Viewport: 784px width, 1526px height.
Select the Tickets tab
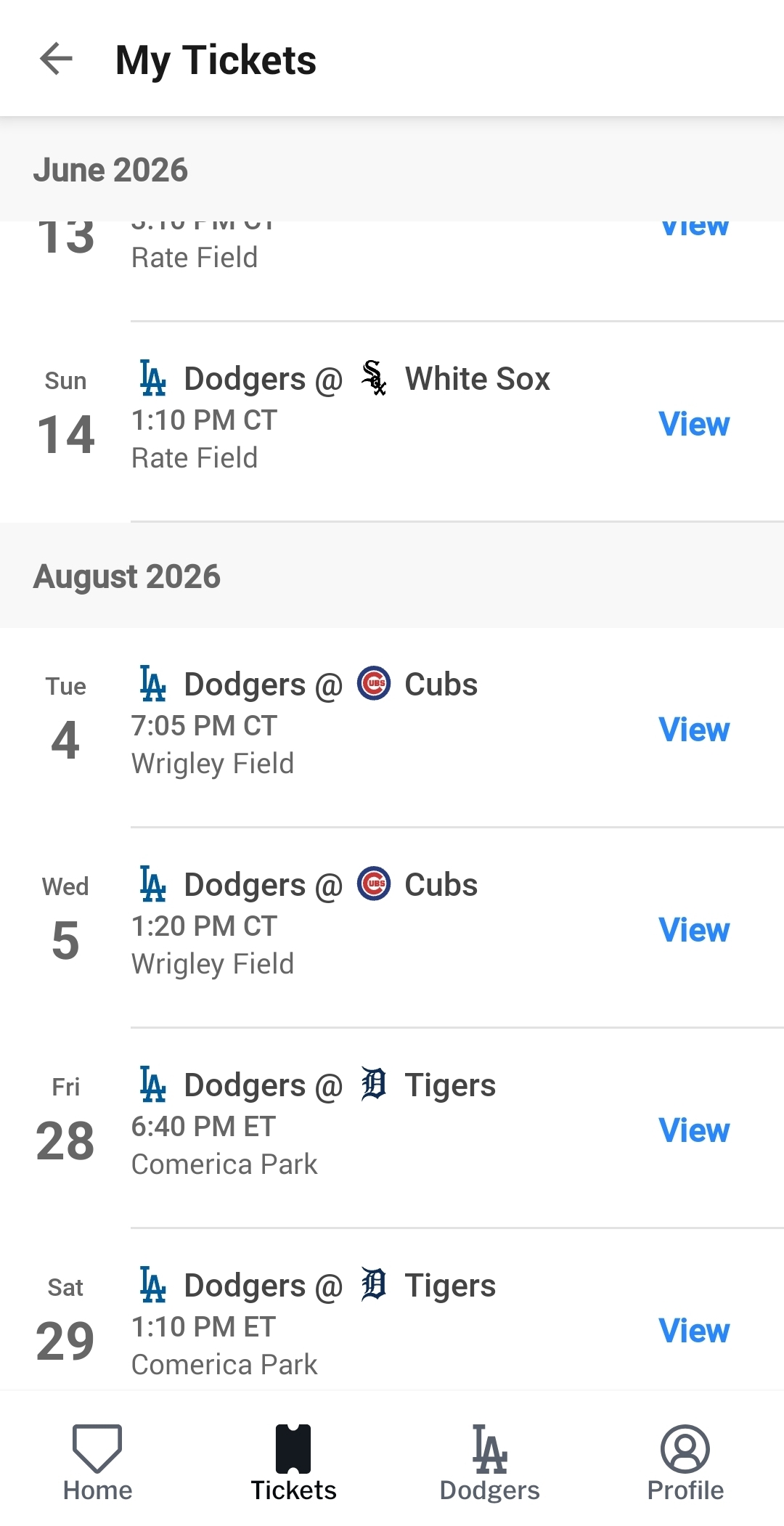click(293, 1462)
